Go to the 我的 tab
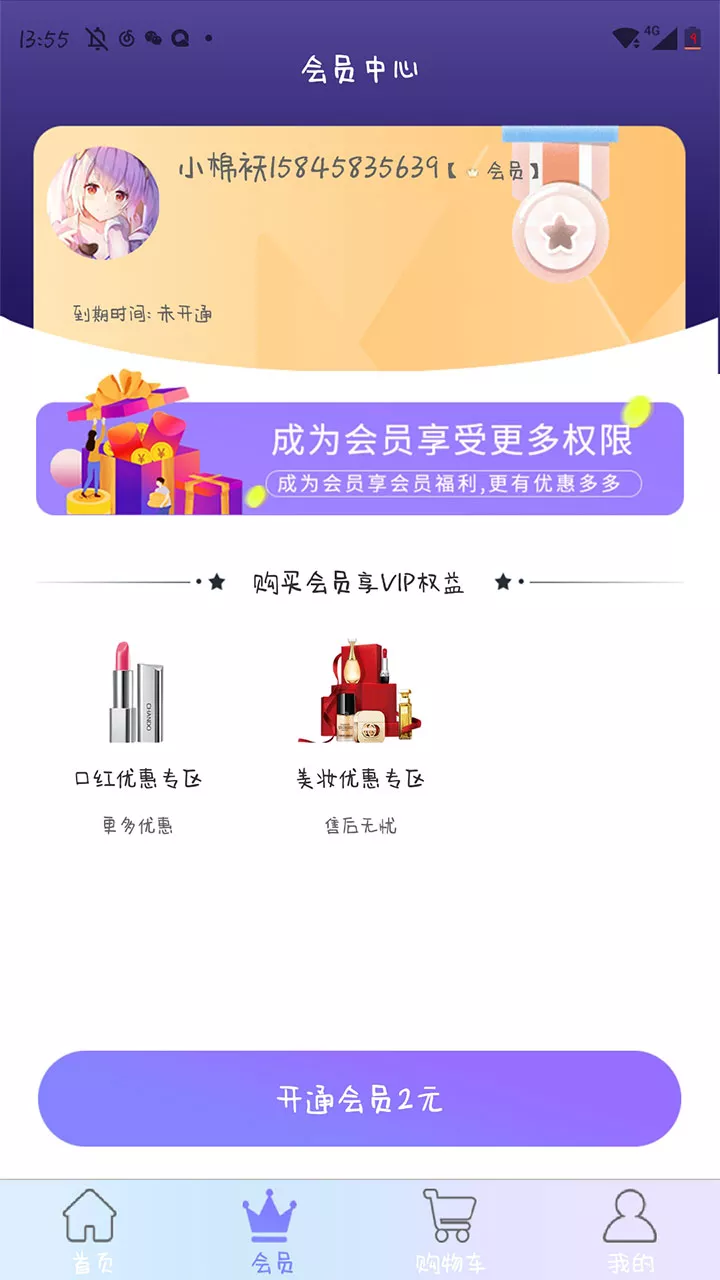The width and height of the screenshot is (720, 1280). click(630, 1231)
